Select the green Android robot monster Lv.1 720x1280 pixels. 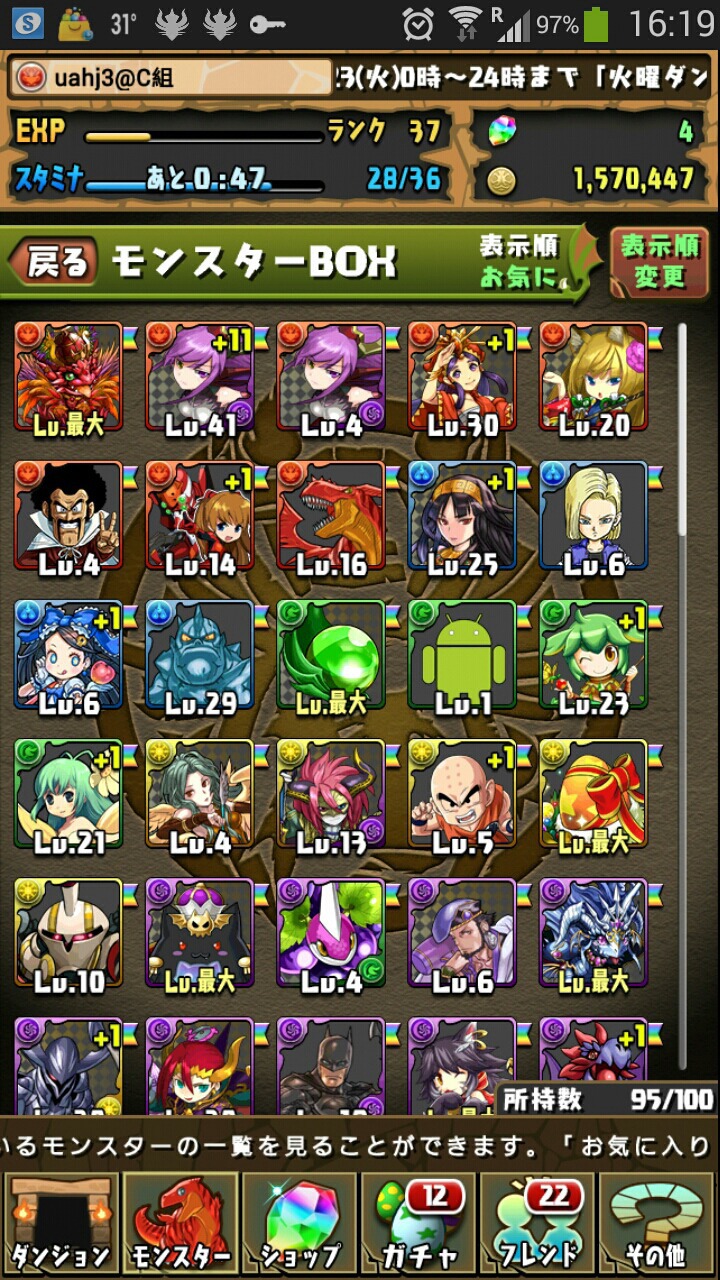tap(463, 658)
